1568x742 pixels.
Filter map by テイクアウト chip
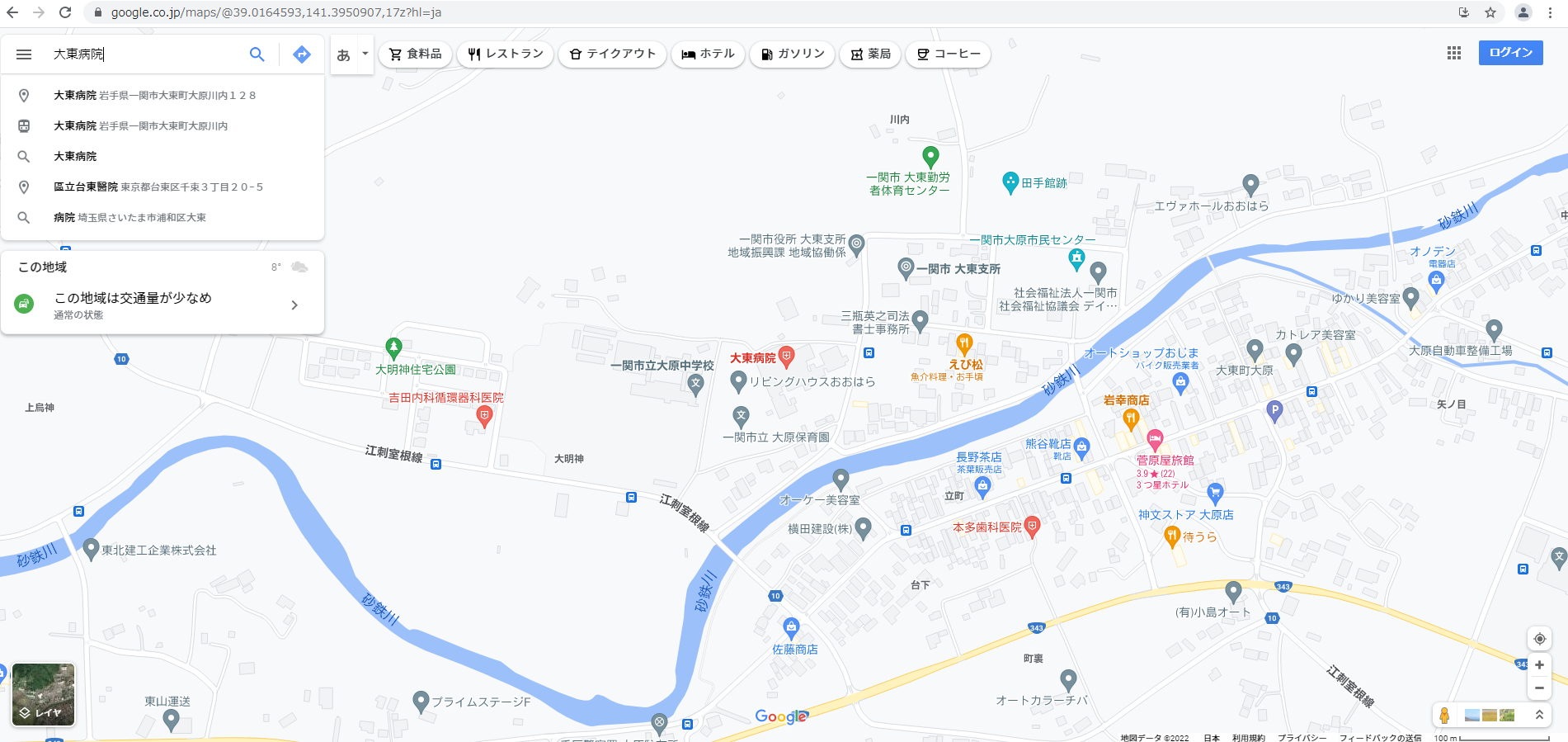click(x=612, y=54)
